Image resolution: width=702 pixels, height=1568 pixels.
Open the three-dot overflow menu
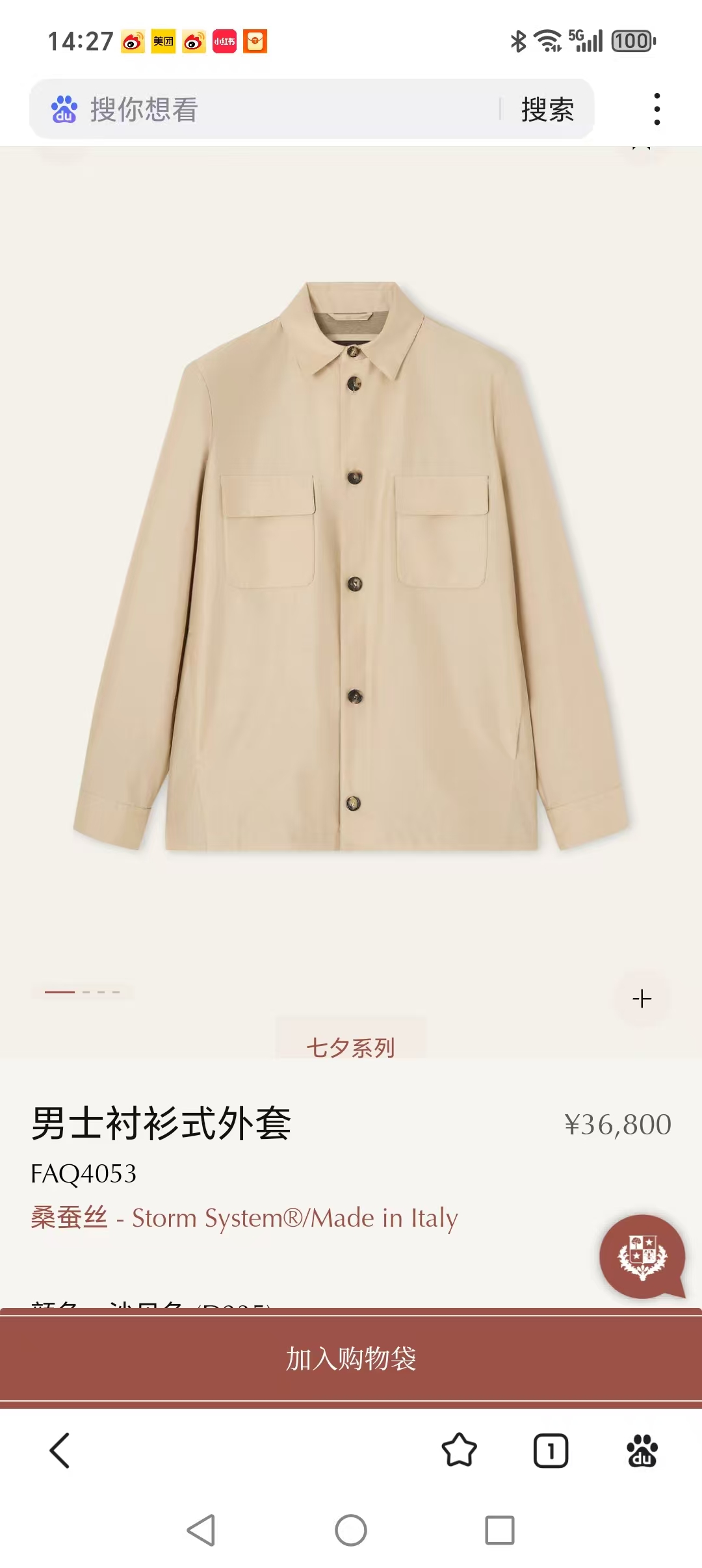[657, 109]
